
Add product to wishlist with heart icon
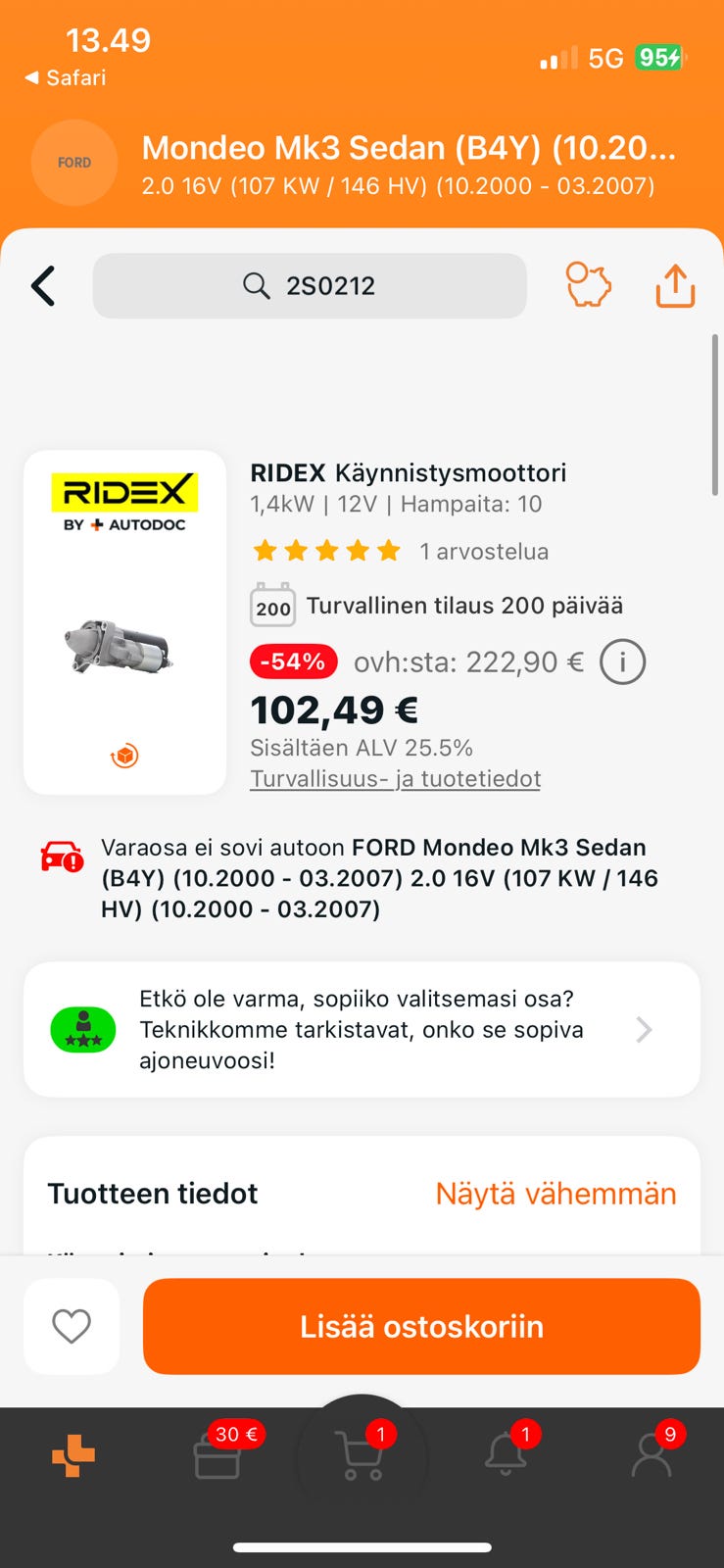72,1326
